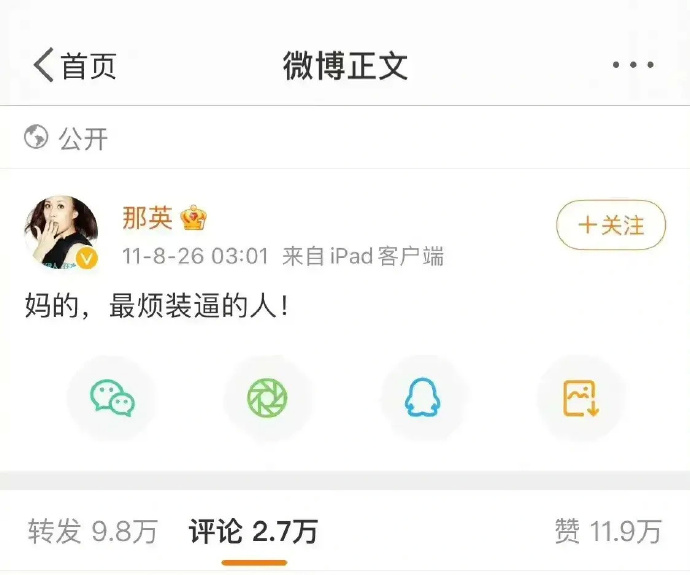Save the post as an image
The width and height of the screenshot is (690, 575).
[x=581, y=399]
